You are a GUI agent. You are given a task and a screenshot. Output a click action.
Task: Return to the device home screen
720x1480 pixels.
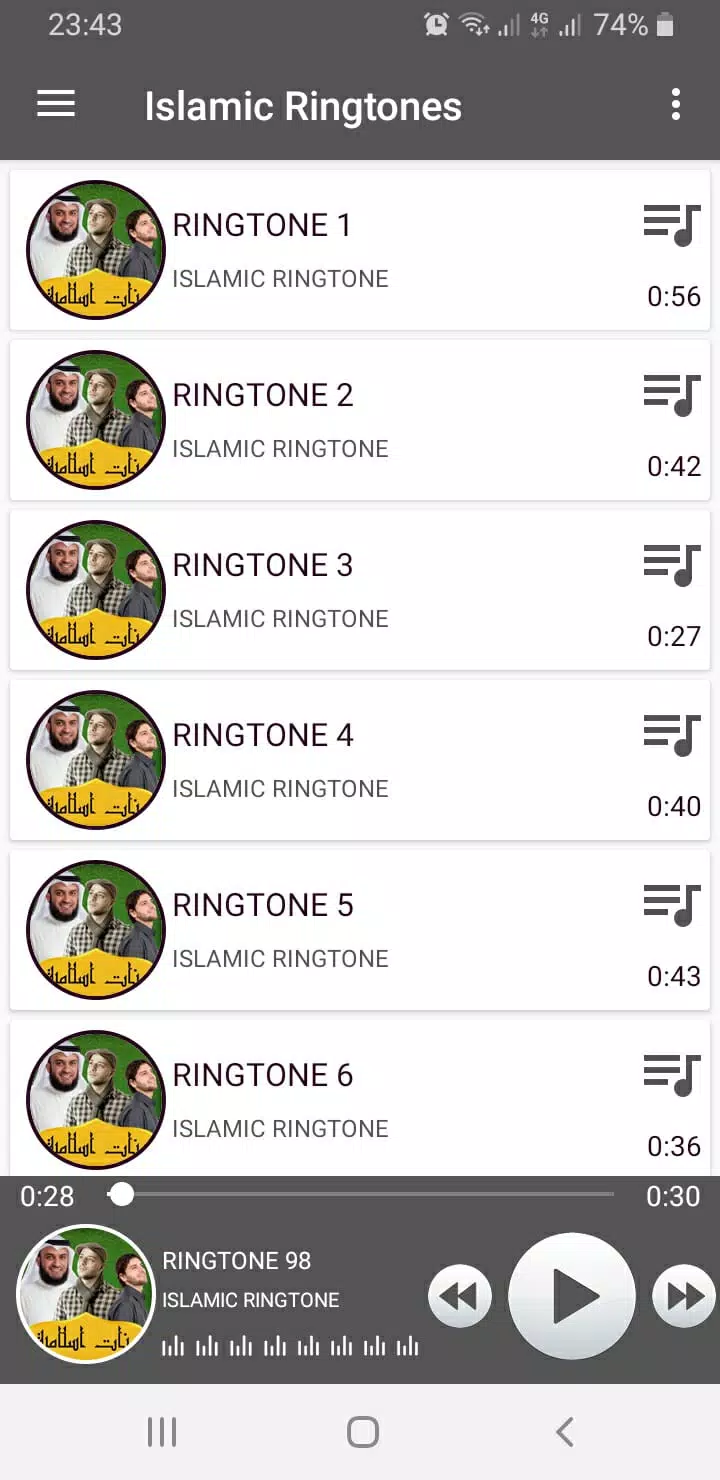(x=362, y=1432)
